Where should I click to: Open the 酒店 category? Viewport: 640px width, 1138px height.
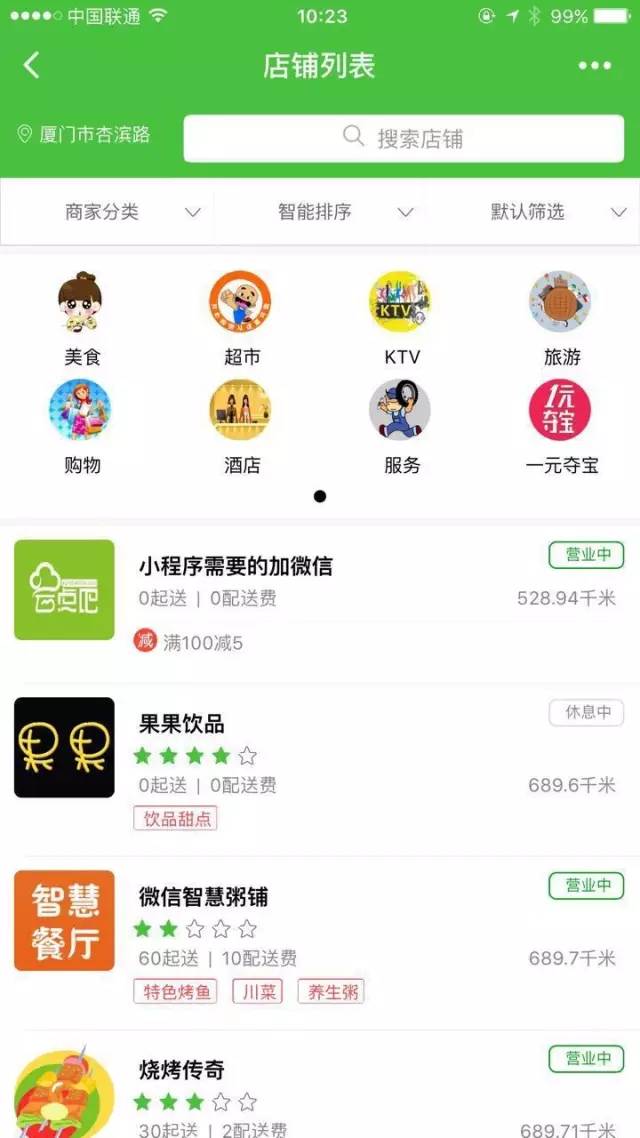pos(241,427)
